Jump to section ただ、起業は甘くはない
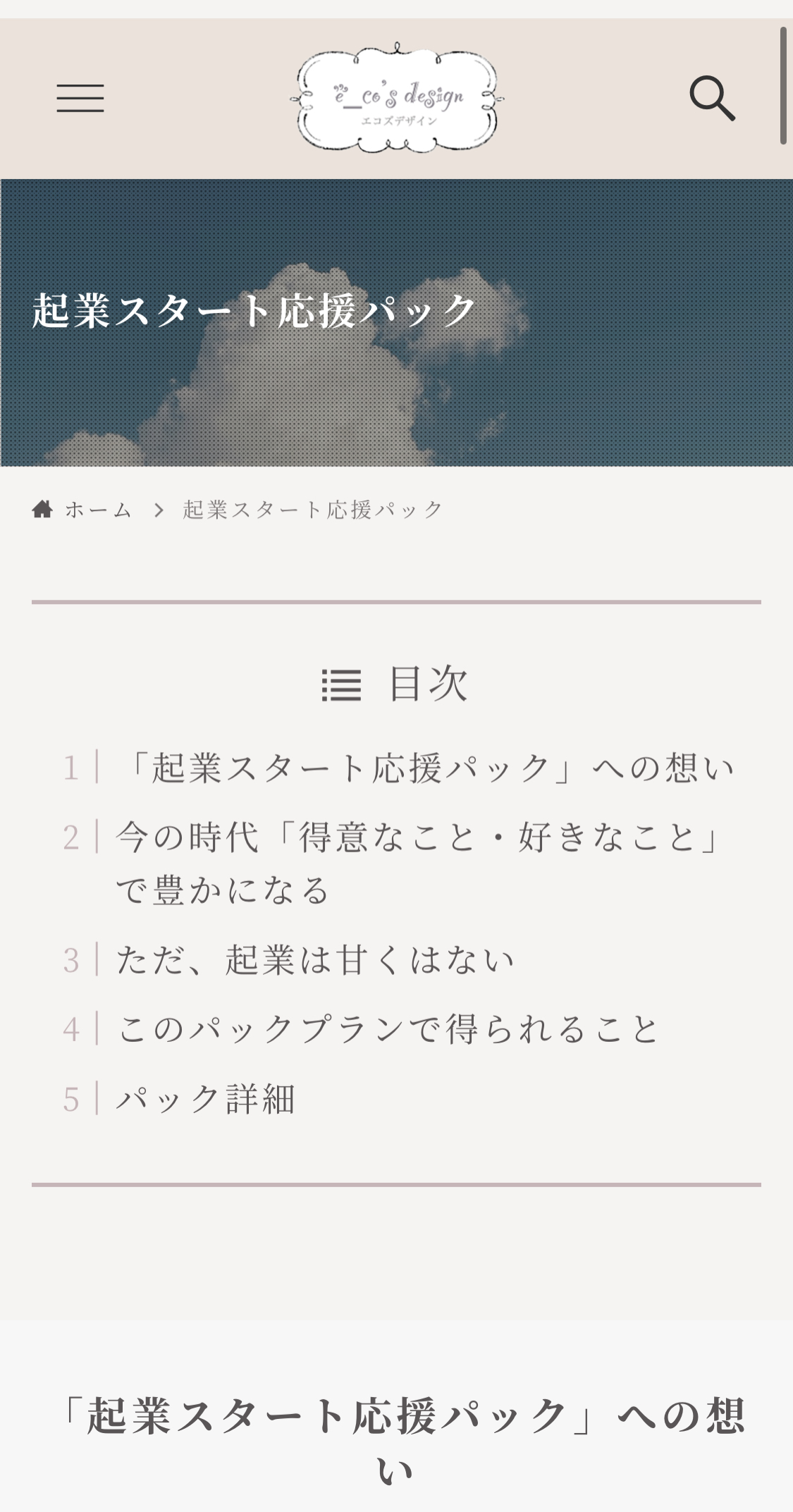The image size is (793, 1512). [315, 960]
